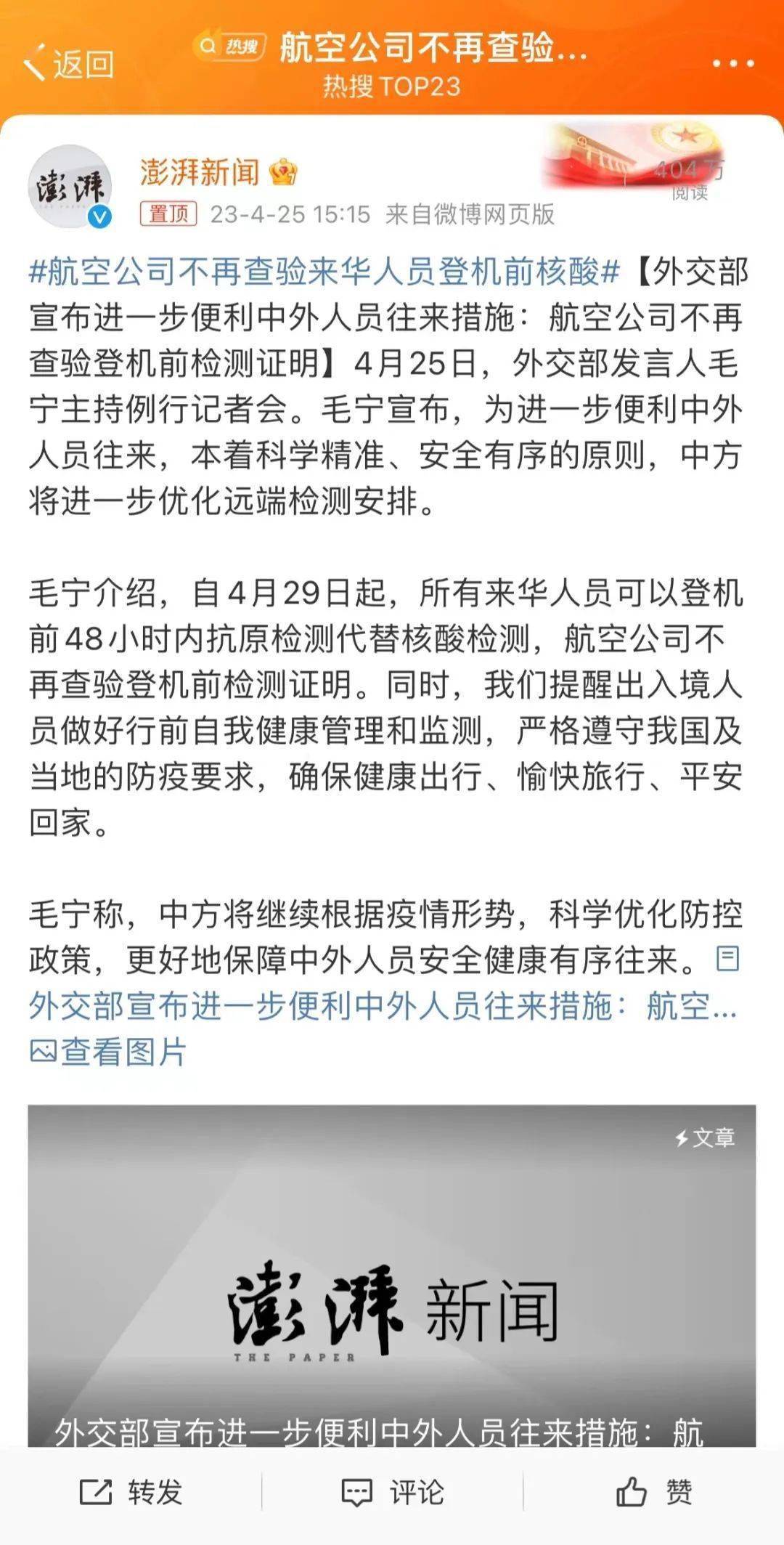Viewport: 784px width, 1545px height.
Task: Comment on the post via 评论
Action: point(393,1492)
